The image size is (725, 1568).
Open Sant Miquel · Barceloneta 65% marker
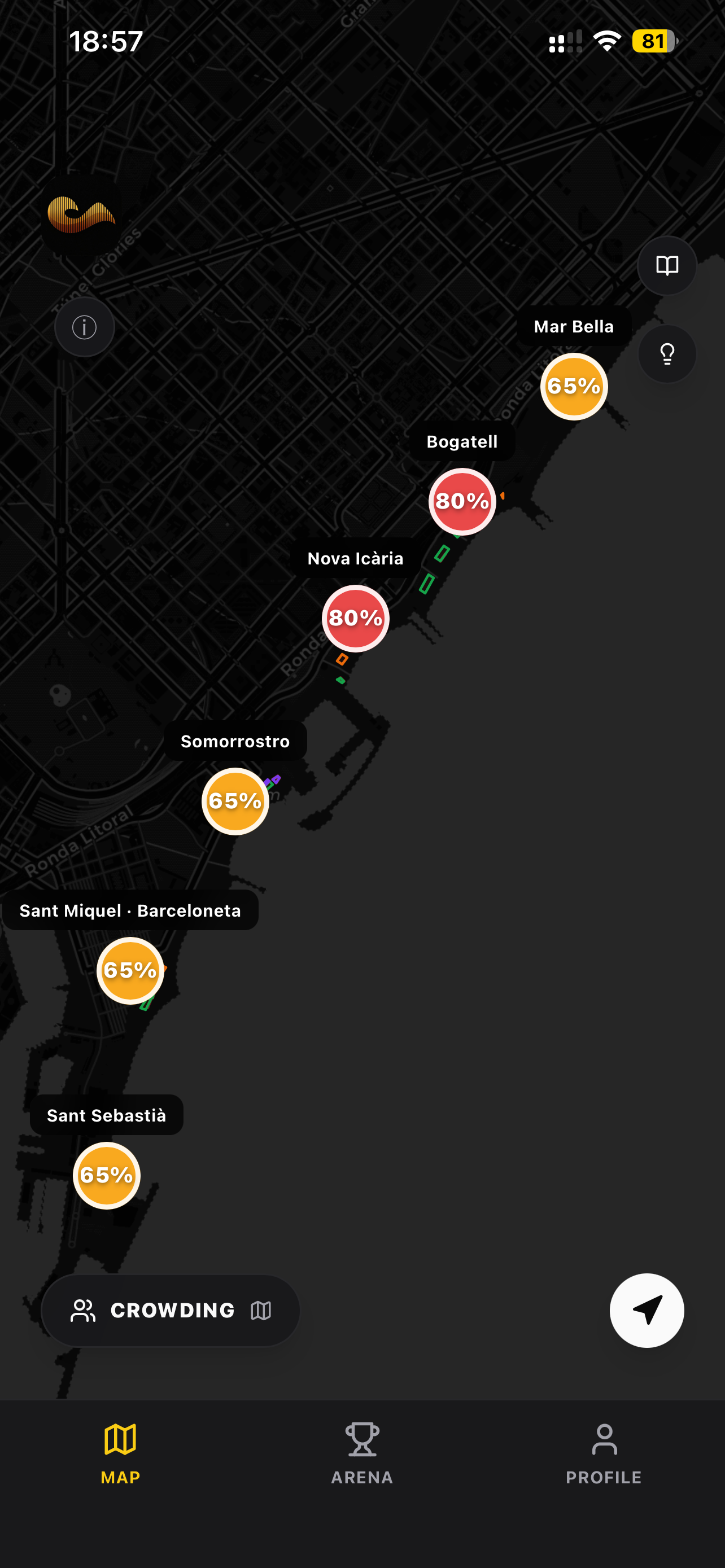coord(130,970)
